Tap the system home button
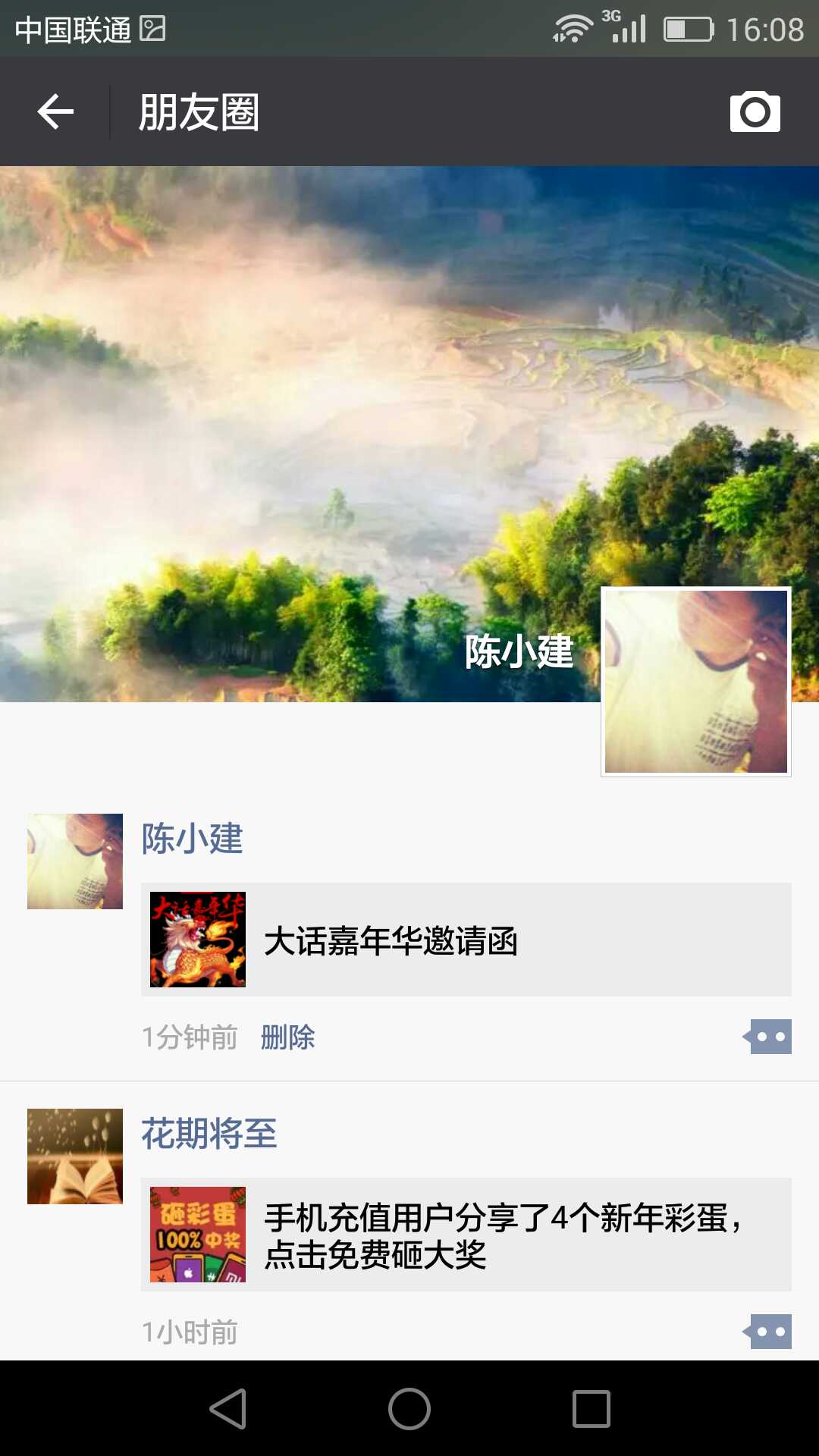This screenshot has height=1456, width=819. pyautogui.click(x=409, y=1409)
